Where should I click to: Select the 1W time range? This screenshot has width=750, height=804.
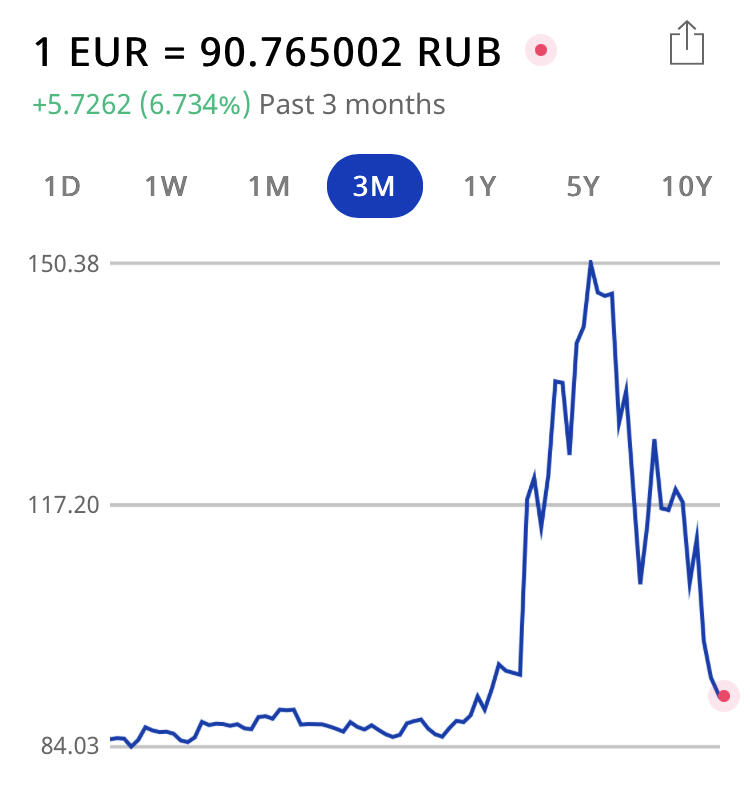pos(166,186)
